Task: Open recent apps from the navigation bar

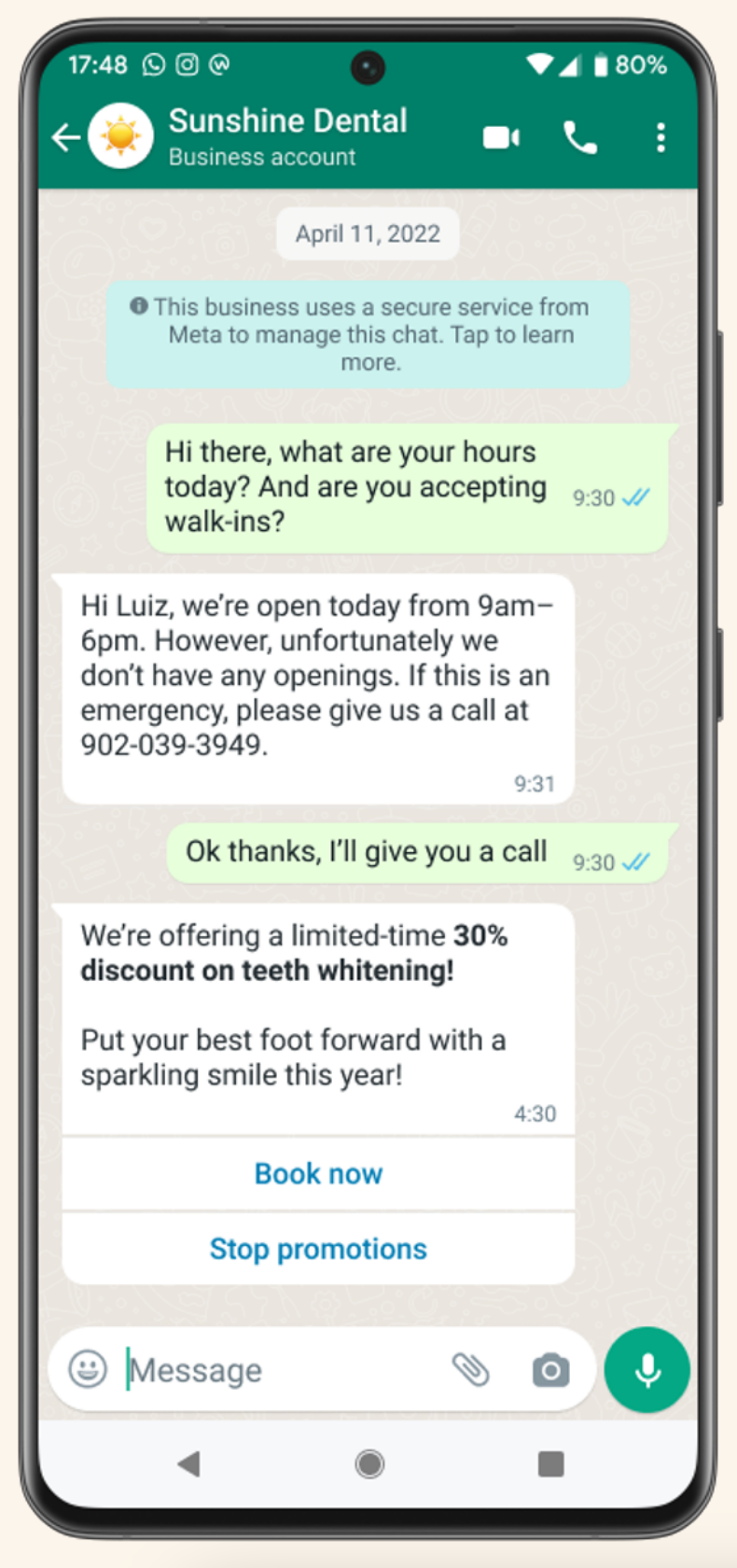Action: click(x=550, y=1463)
